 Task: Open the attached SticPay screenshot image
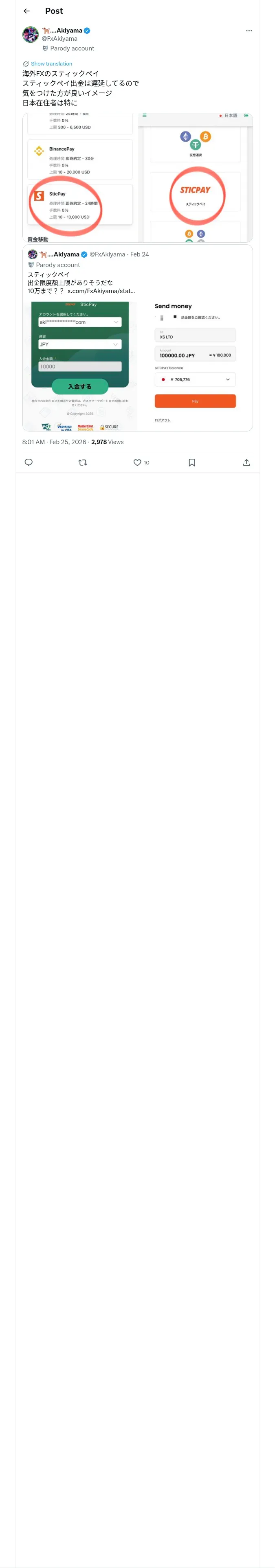pos(137,178)
